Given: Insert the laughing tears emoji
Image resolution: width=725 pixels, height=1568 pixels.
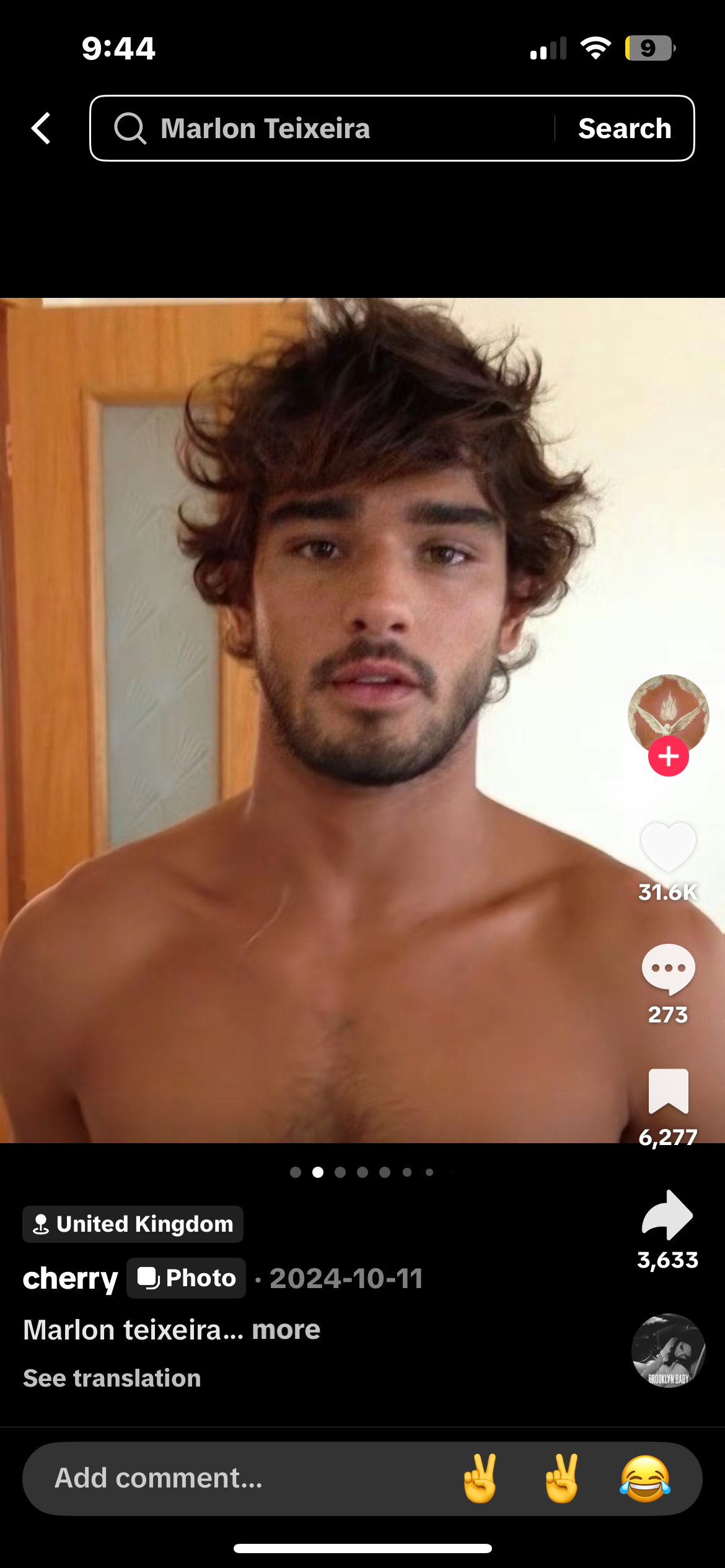Looking at the screenshot, I should (644, 1478).
